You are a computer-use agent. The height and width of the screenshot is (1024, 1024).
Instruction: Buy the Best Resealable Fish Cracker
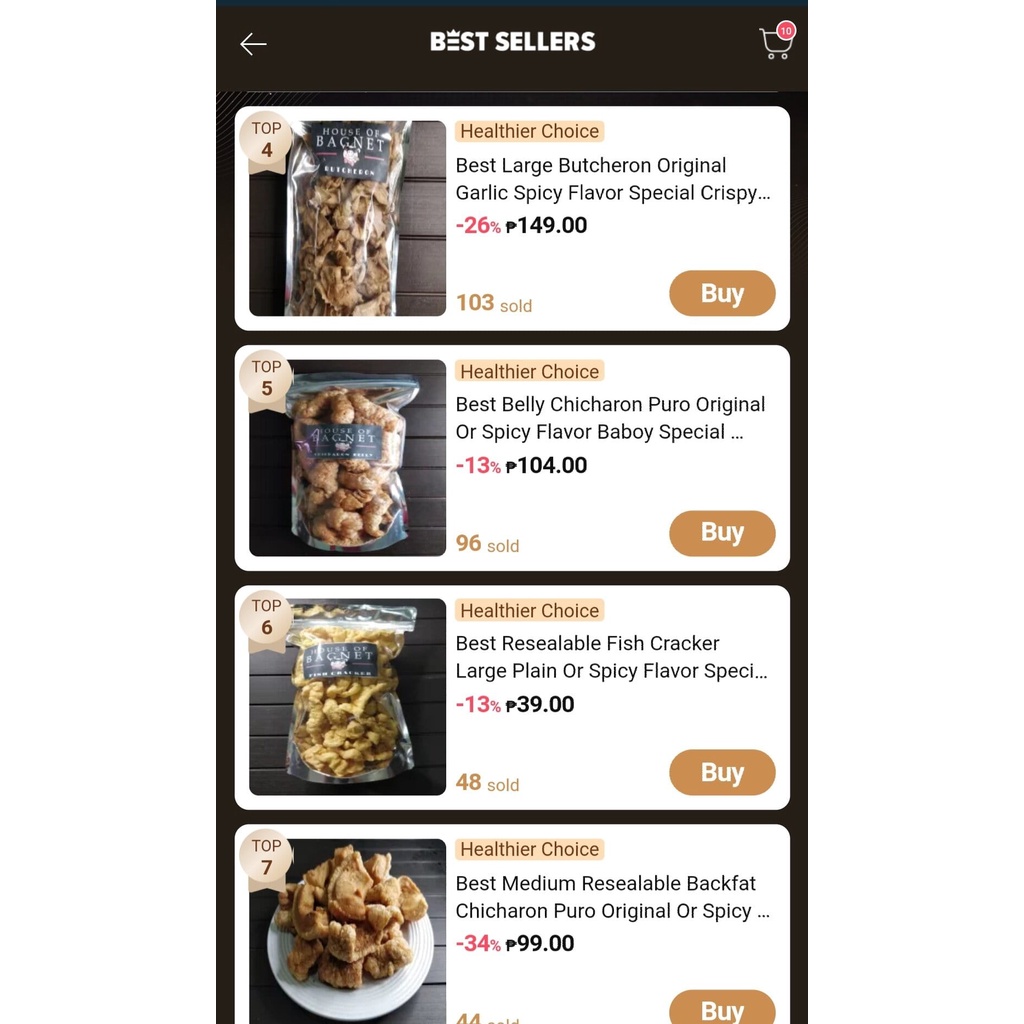coord(722,772)
